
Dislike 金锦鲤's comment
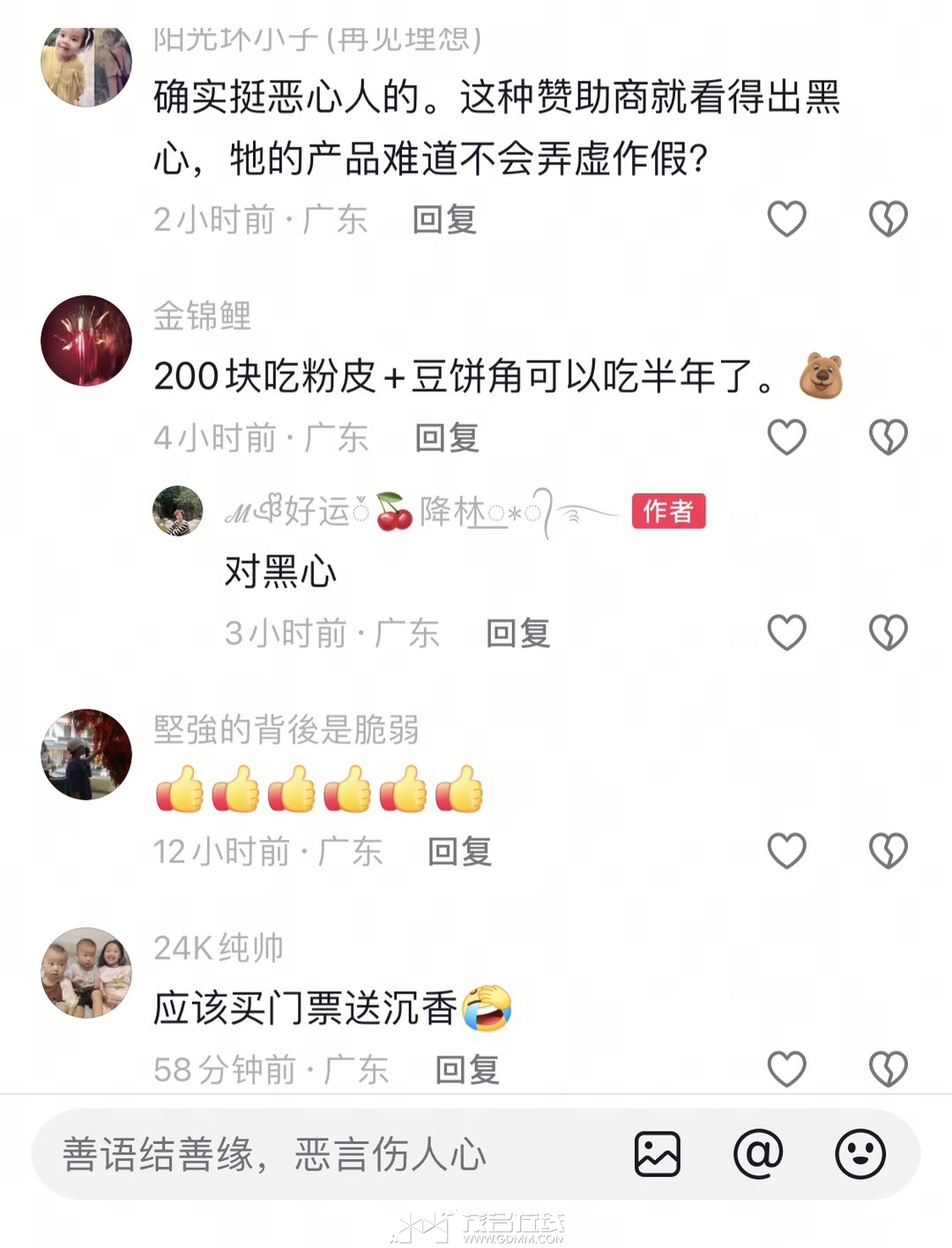888,437
